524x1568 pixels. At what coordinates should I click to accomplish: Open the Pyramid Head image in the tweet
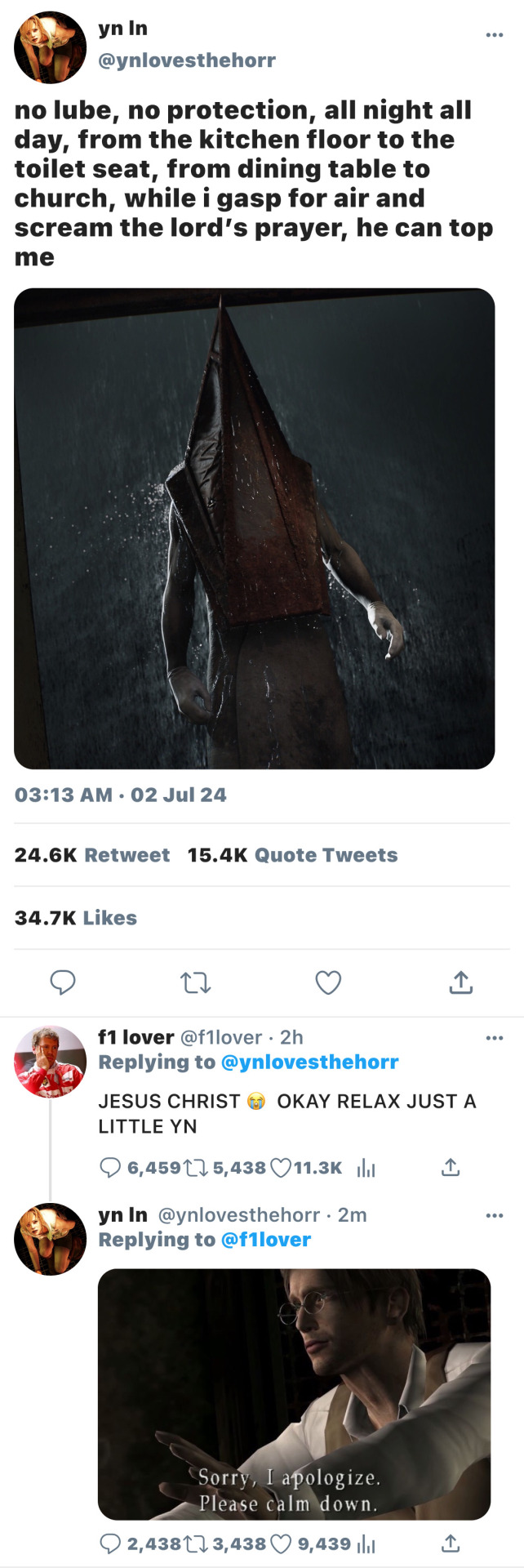tap(254, 528)
